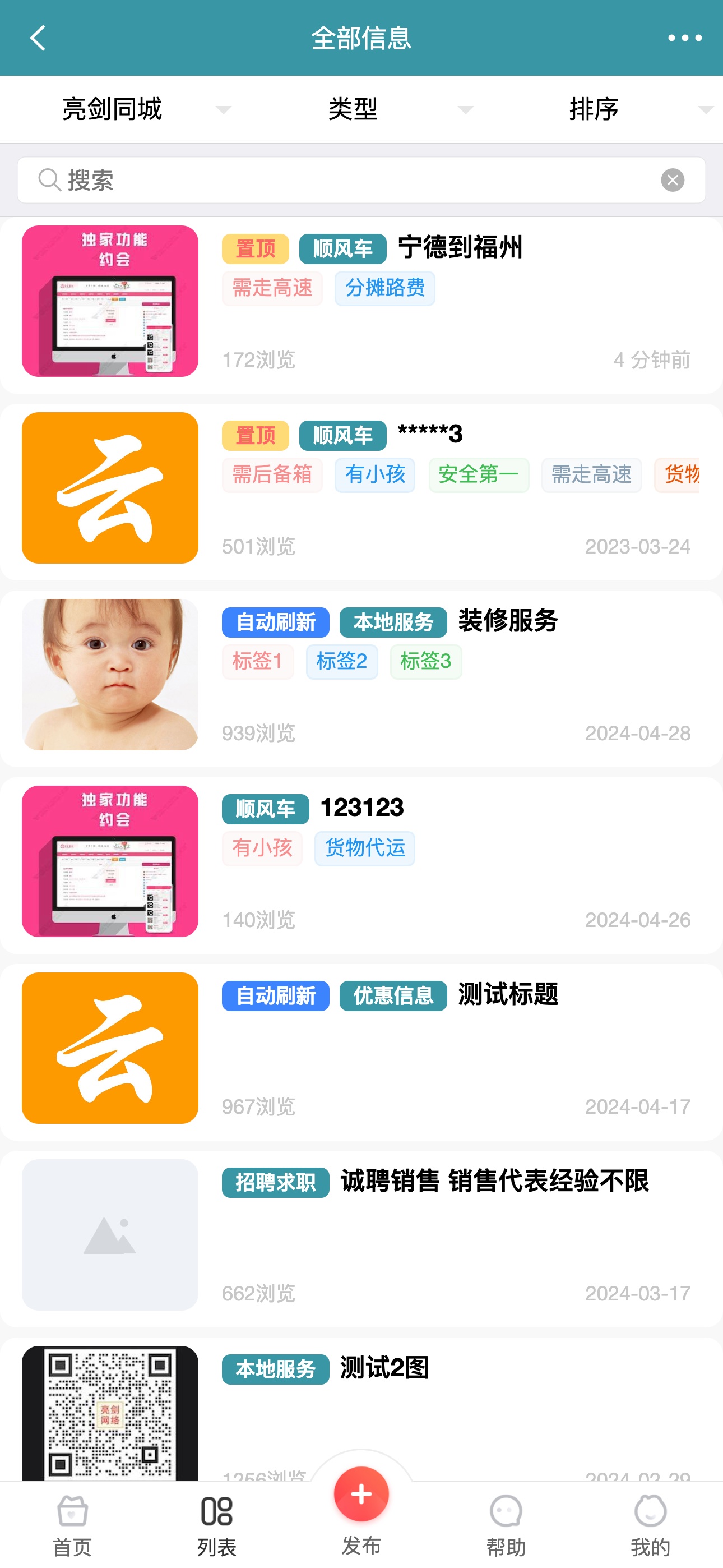This screenshot has width=723, height=1568.
Task: Open the 宁德到福州 carpool listing
Action: click(460, 248)
